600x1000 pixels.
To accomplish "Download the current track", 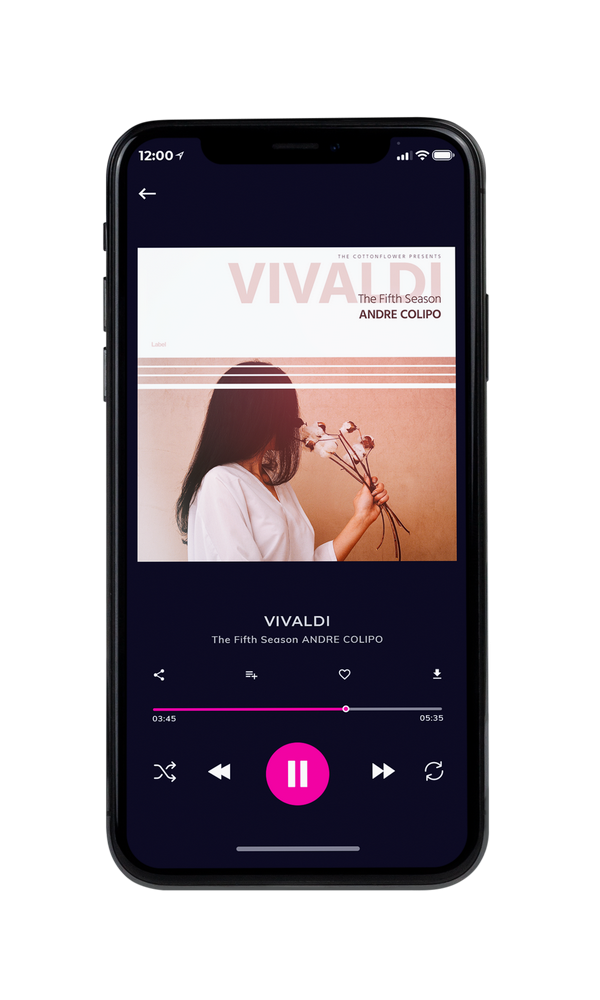I will (437, 674).
